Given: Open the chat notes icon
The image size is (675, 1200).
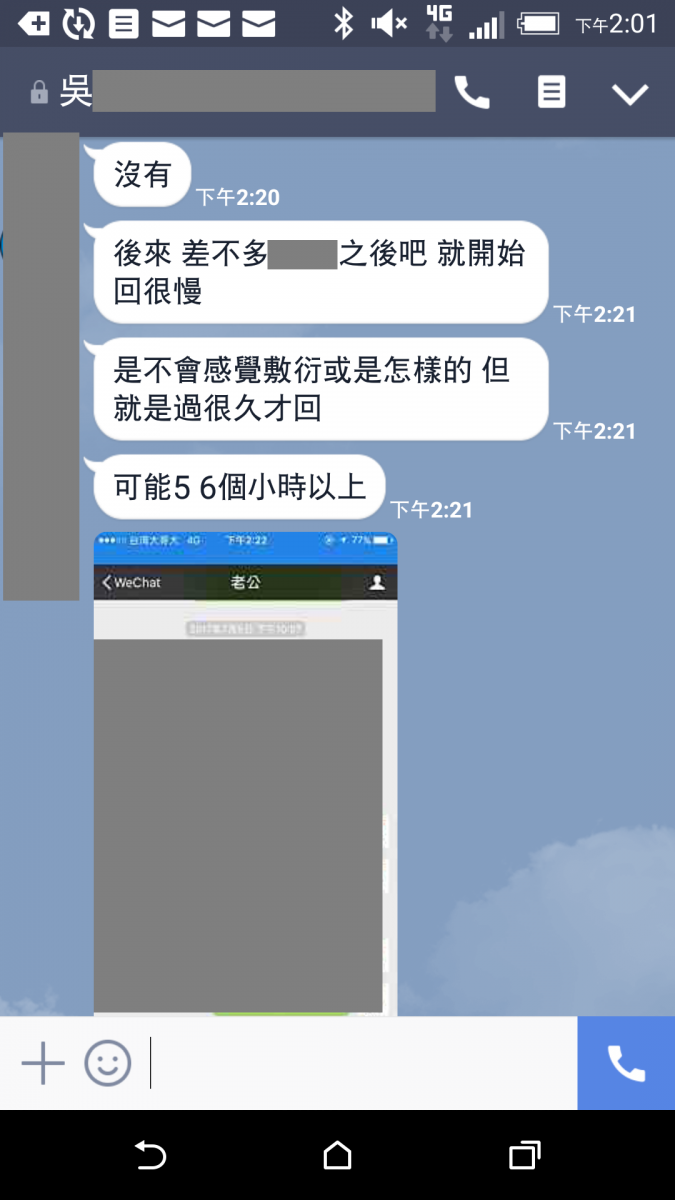Looking at the screenshot, I should click(551, 93).
